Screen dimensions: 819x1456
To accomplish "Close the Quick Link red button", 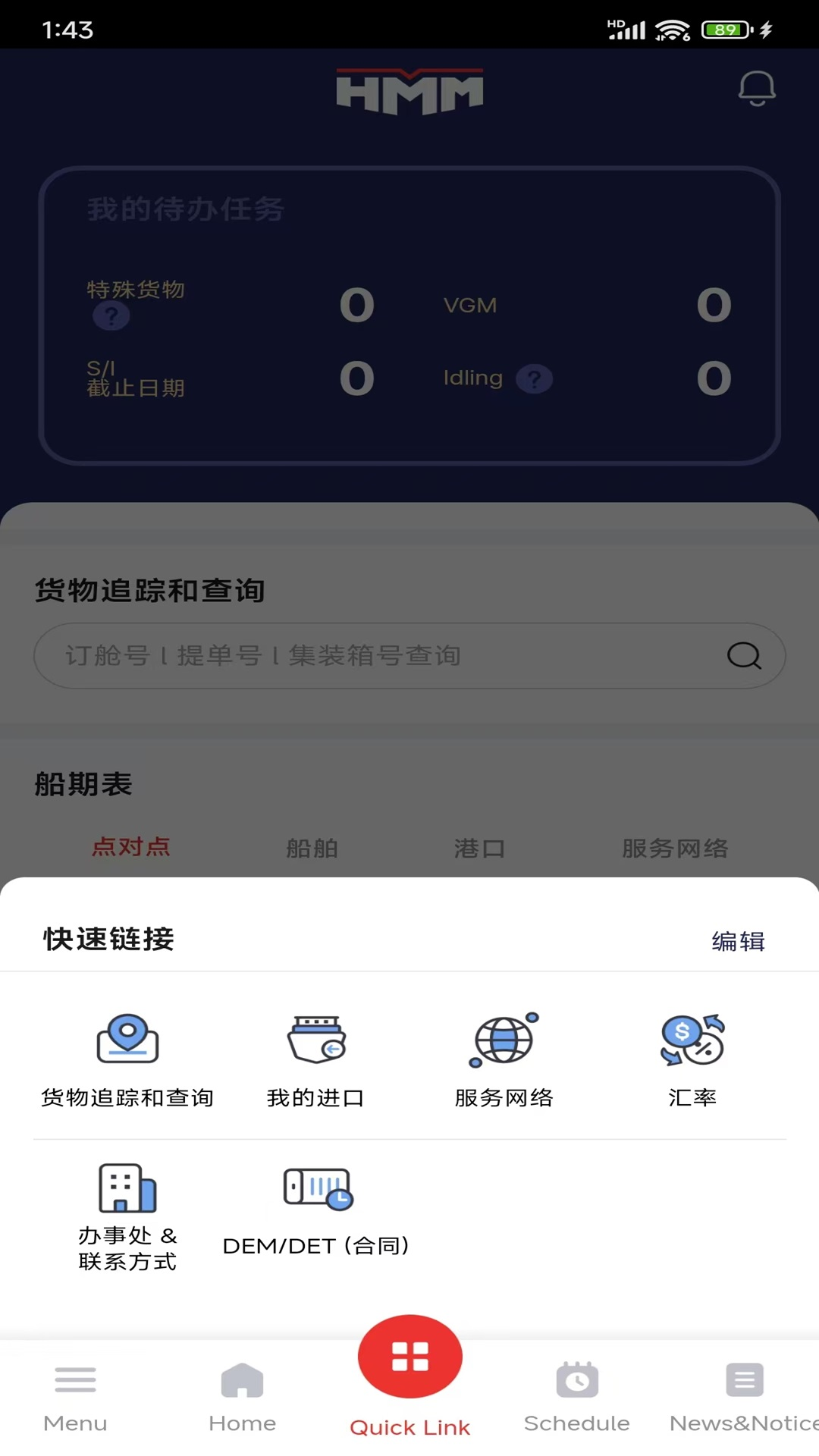I will 409,1357.
